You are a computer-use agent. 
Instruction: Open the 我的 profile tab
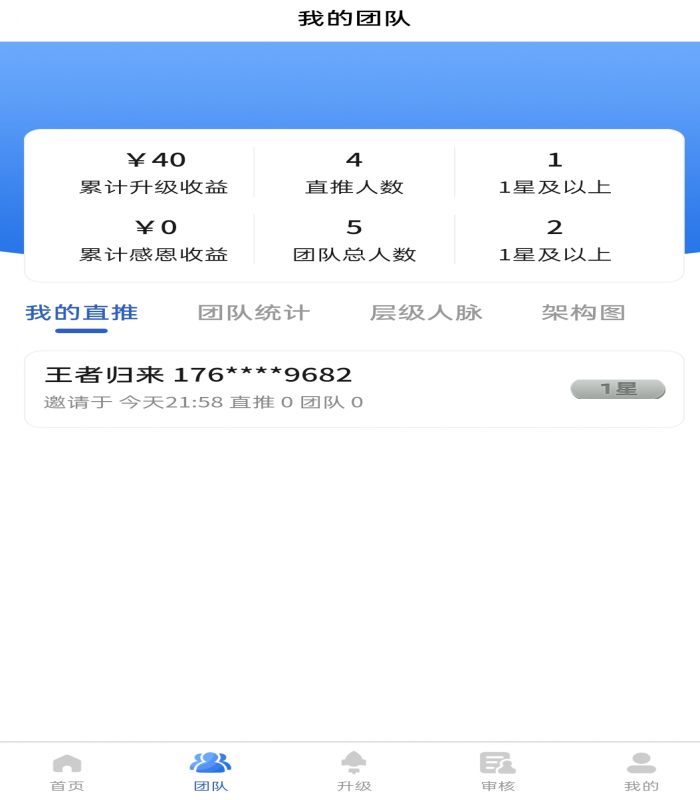(x=641, y=772)
